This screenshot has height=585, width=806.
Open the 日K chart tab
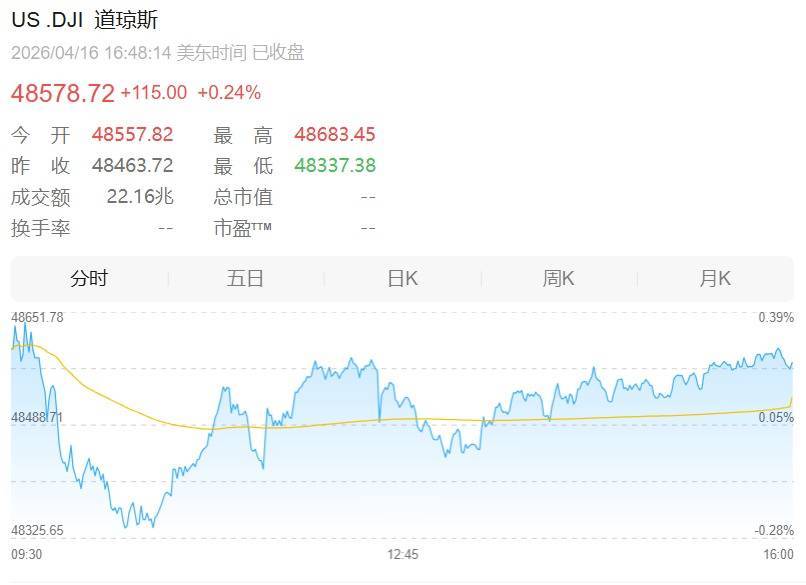click(x=402, y=279)
